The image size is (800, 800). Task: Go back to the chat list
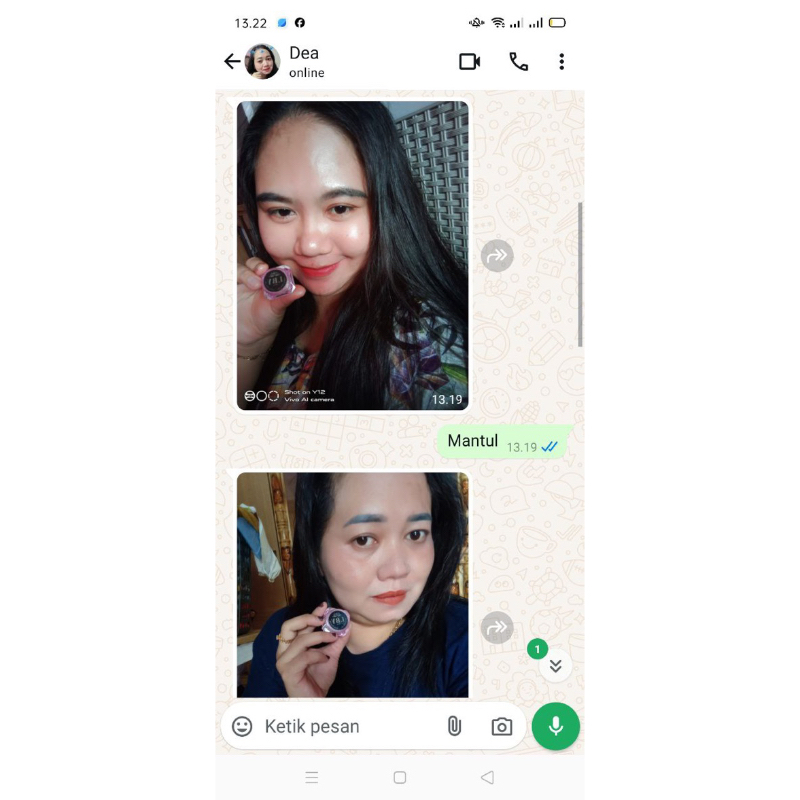pyautogui.click(x=232, y=62)
